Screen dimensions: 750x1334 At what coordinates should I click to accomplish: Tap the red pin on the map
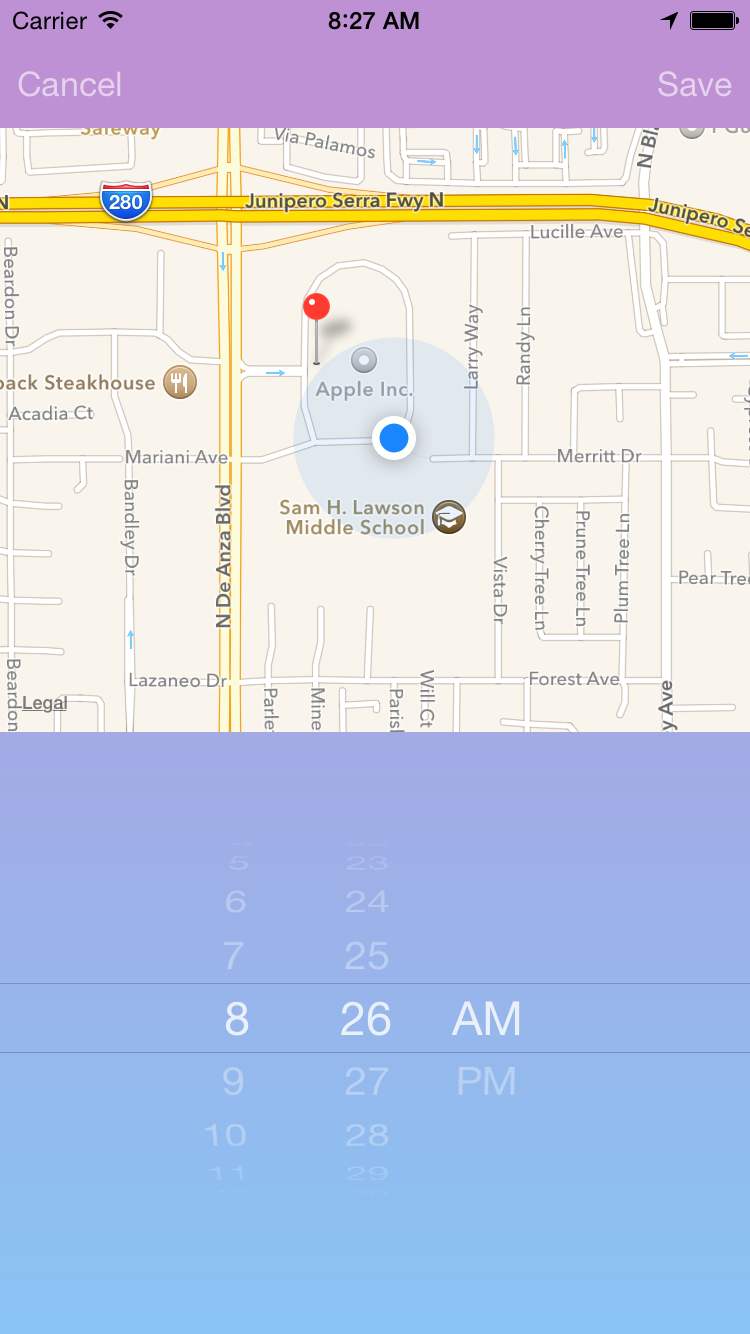tap(317, 308)
